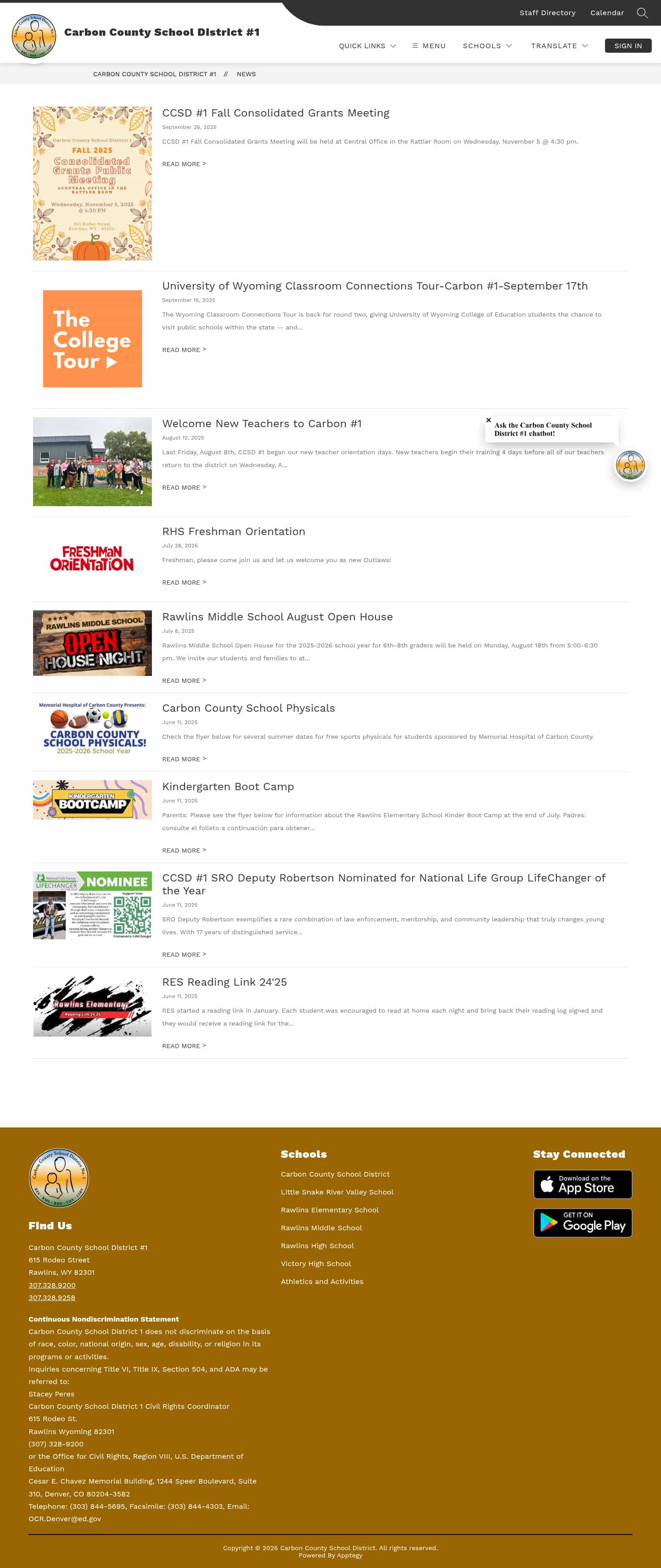661x1568 pixels.
Task: Open the Open House Night image tile
Action: tap(93, 643)
